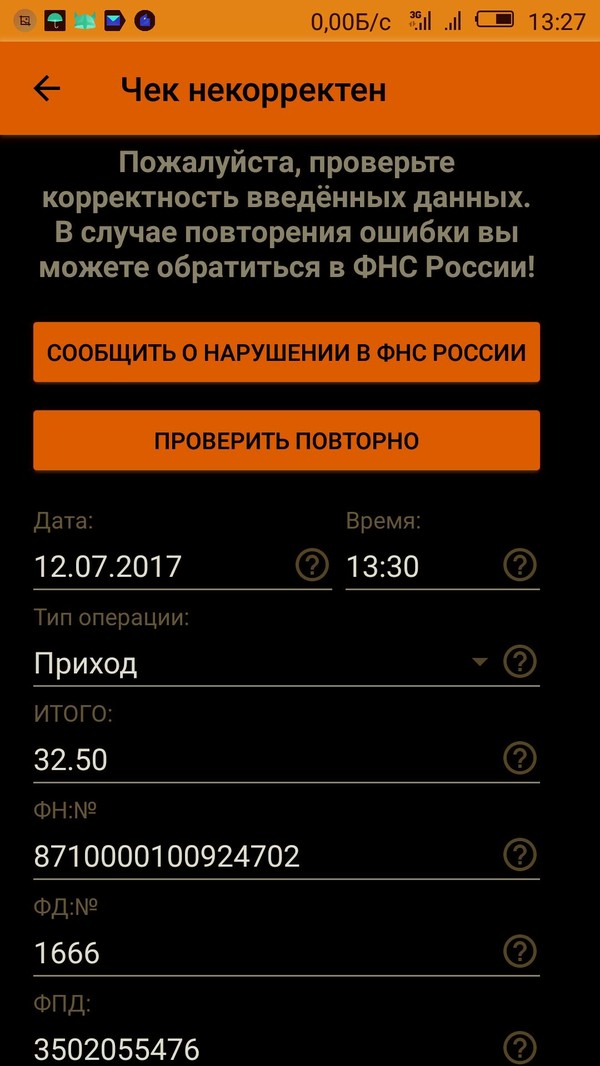Open help icon next to Дата
The height and width of the screenshot is (1066, 600).
pyautogui.click(x=312, y=565)
